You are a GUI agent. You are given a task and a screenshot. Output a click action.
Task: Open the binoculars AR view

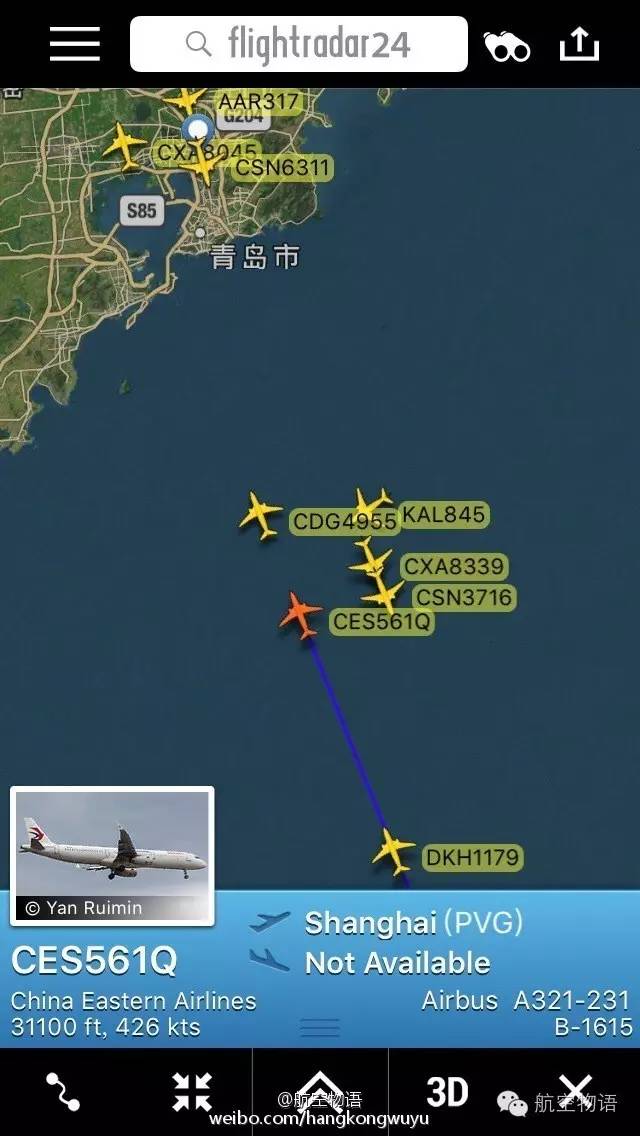[x=507, y=45]
